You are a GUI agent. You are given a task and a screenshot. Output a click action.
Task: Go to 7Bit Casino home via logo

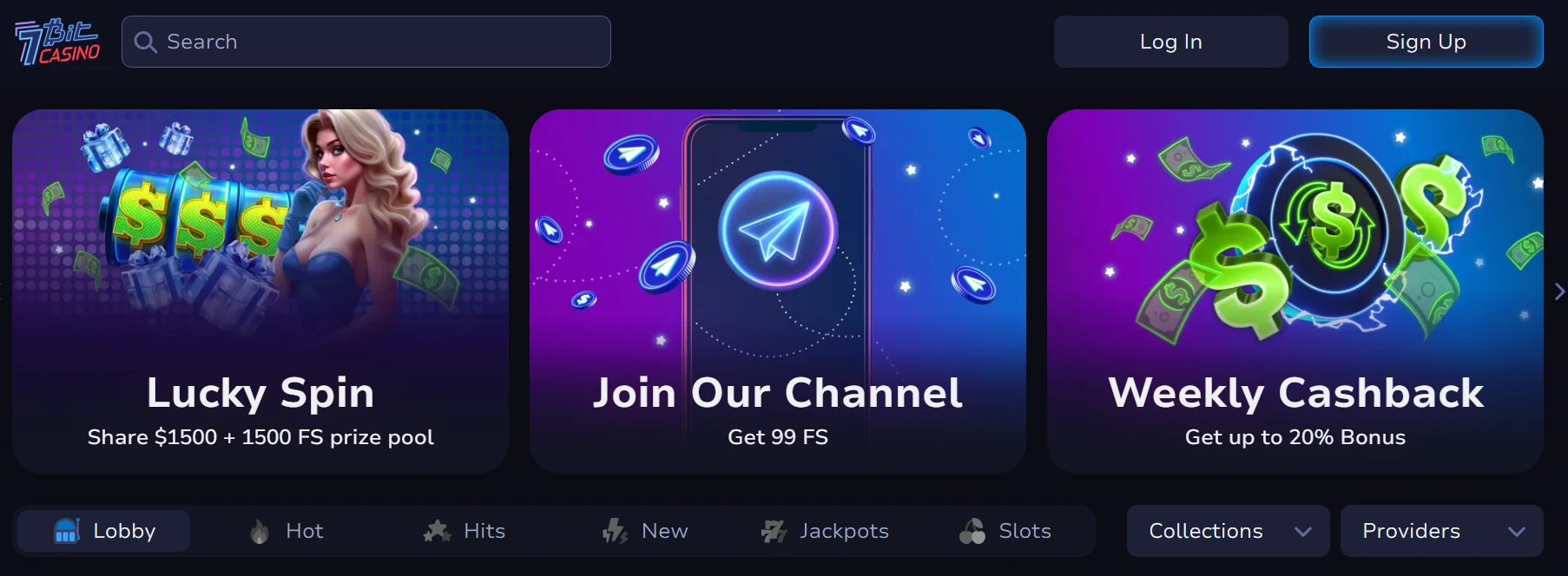tap(57, 43)
